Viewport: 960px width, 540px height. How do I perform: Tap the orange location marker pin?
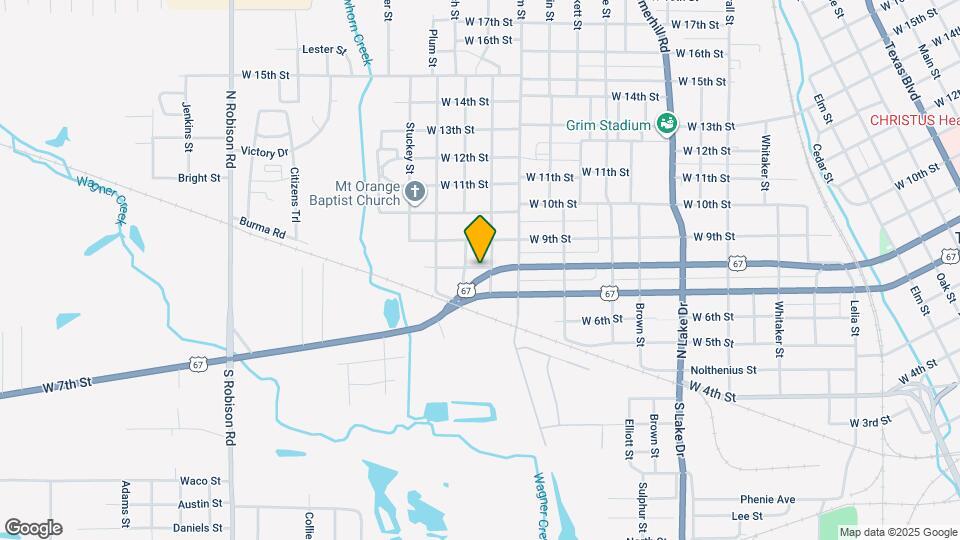click(x=480, y=239)
